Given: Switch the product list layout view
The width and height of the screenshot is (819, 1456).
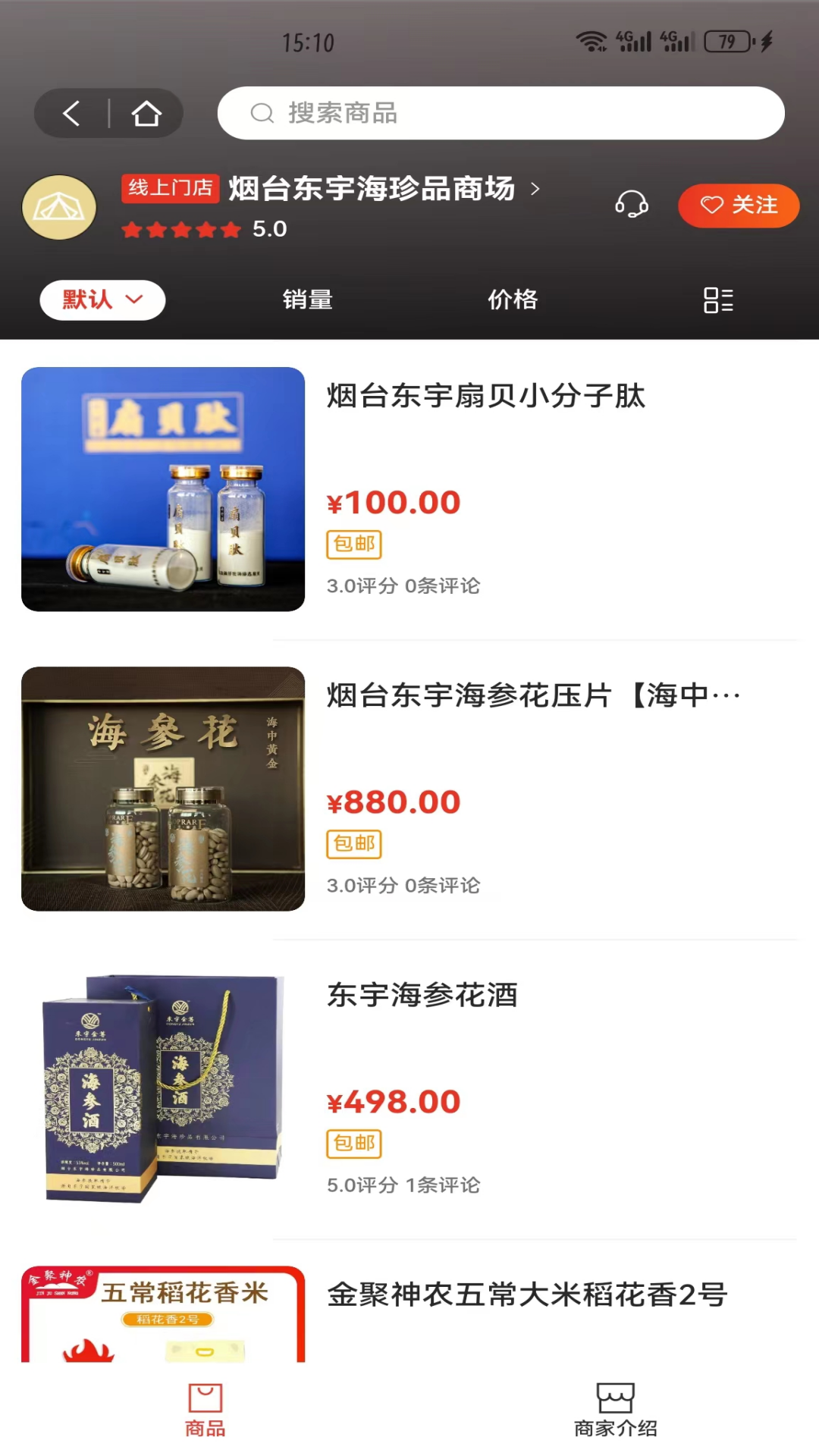Looking at the screenshot, I should (x=717, y=300).
